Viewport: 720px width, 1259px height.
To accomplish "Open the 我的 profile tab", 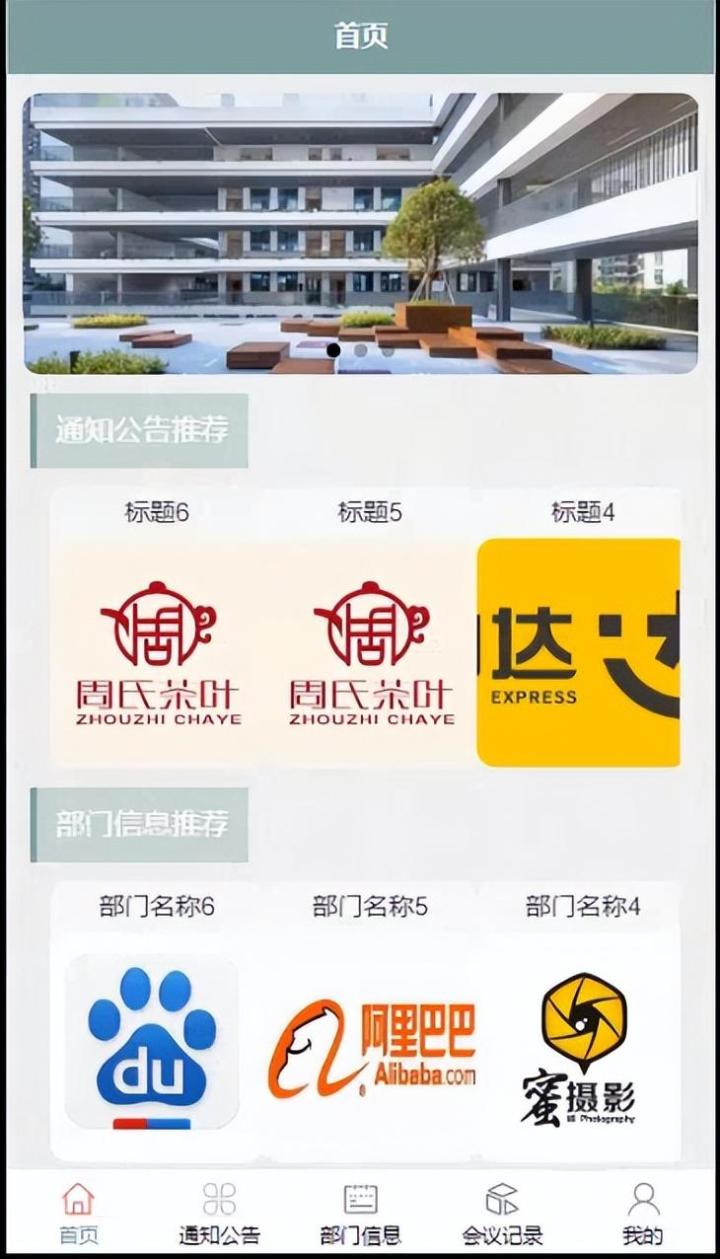I will (642, 1212).
